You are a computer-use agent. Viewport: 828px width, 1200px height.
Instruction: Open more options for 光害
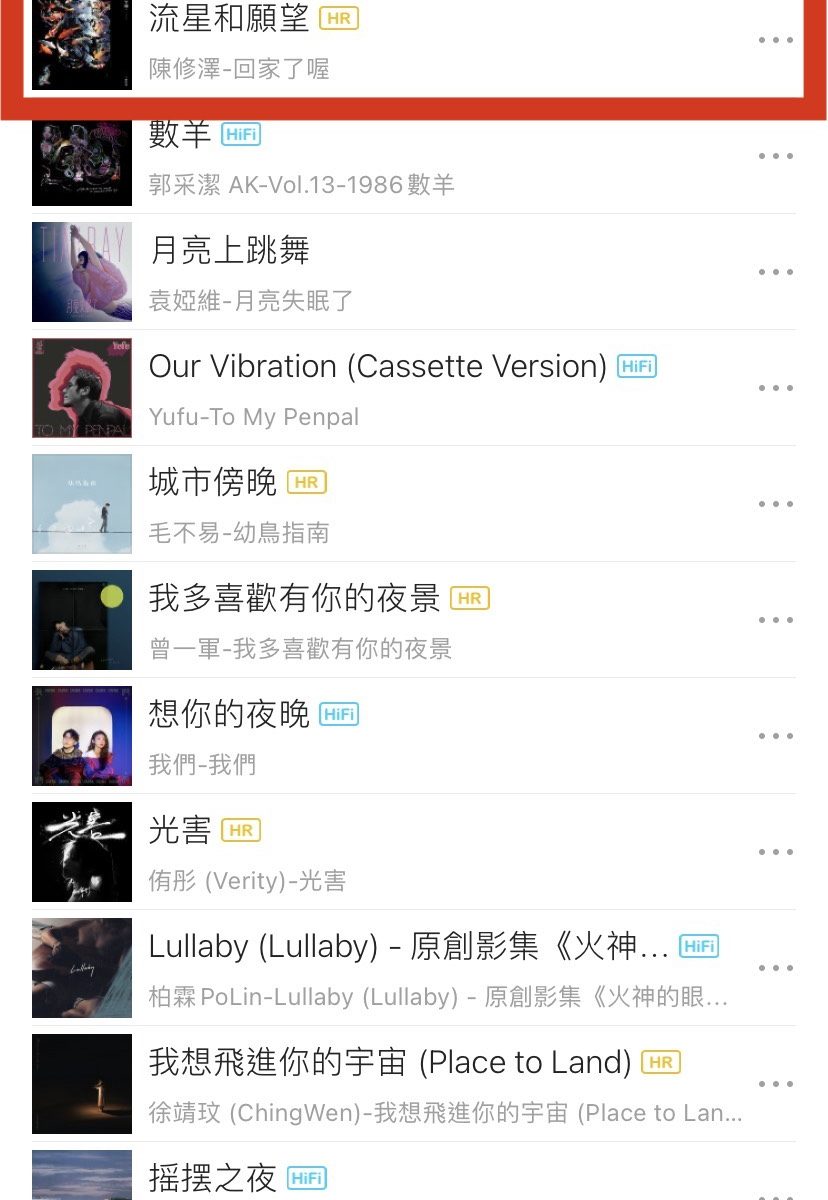click(775, 853)
